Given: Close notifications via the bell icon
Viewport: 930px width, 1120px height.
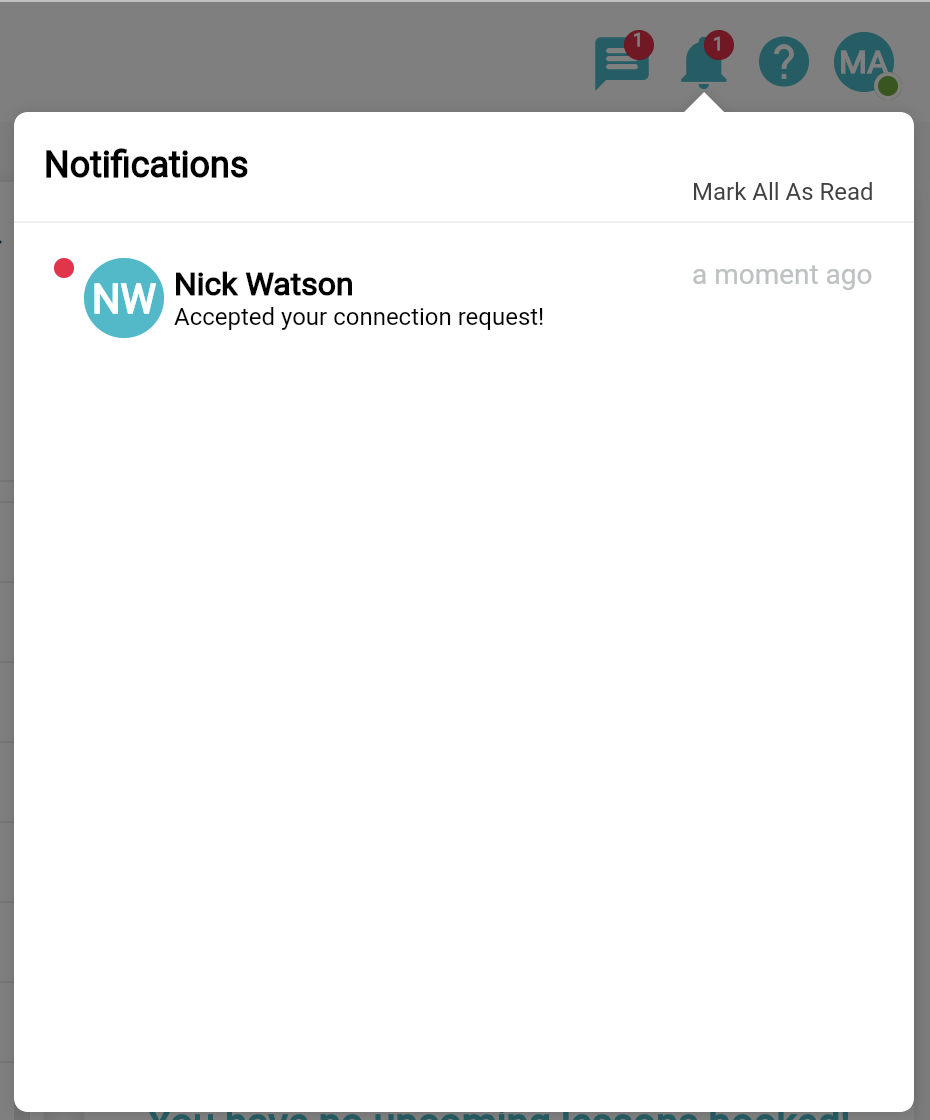Looking at the screenshot, I should pyautogui.click(x=704, y=63).
